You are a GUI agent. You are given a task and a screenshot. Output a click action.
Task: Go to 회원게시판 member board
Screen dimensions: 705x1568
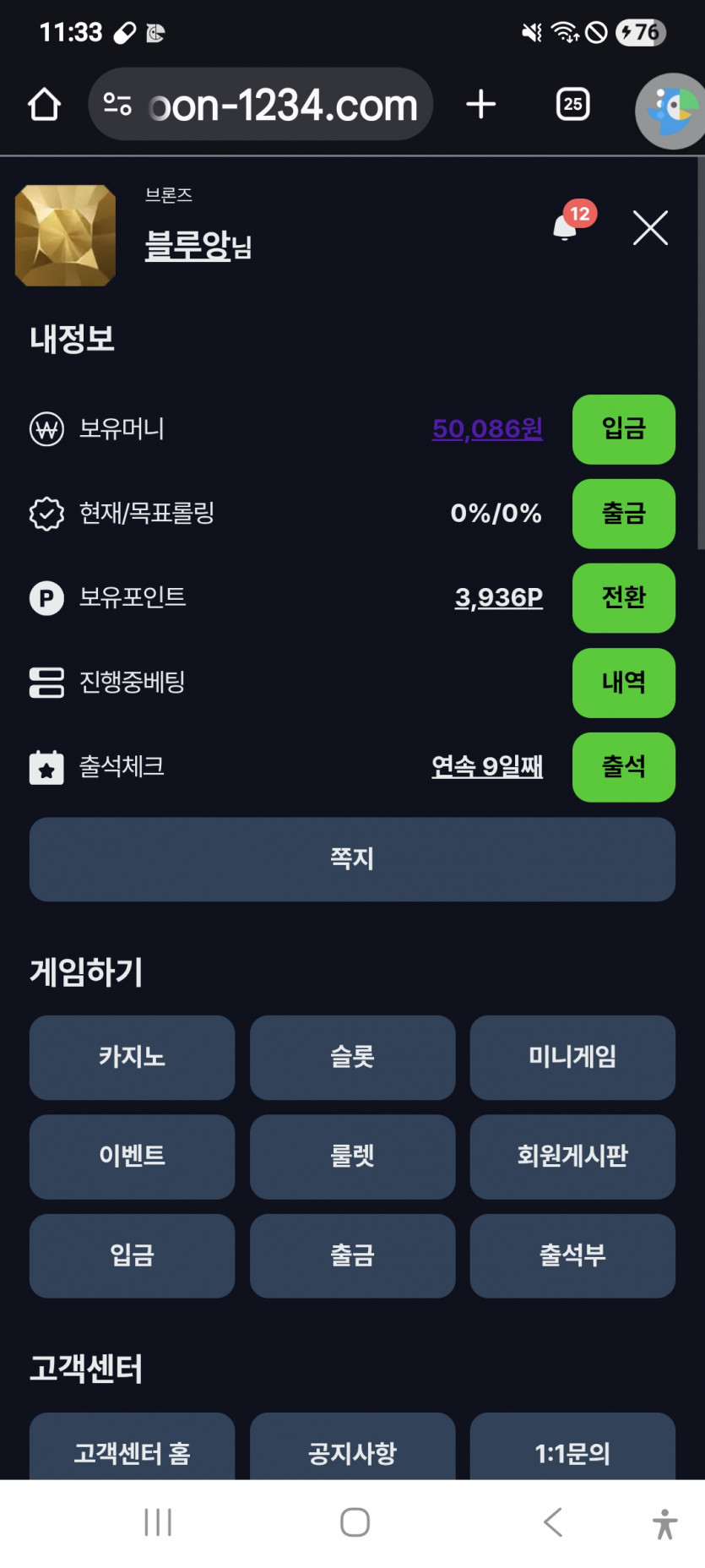click(572, 1157)
